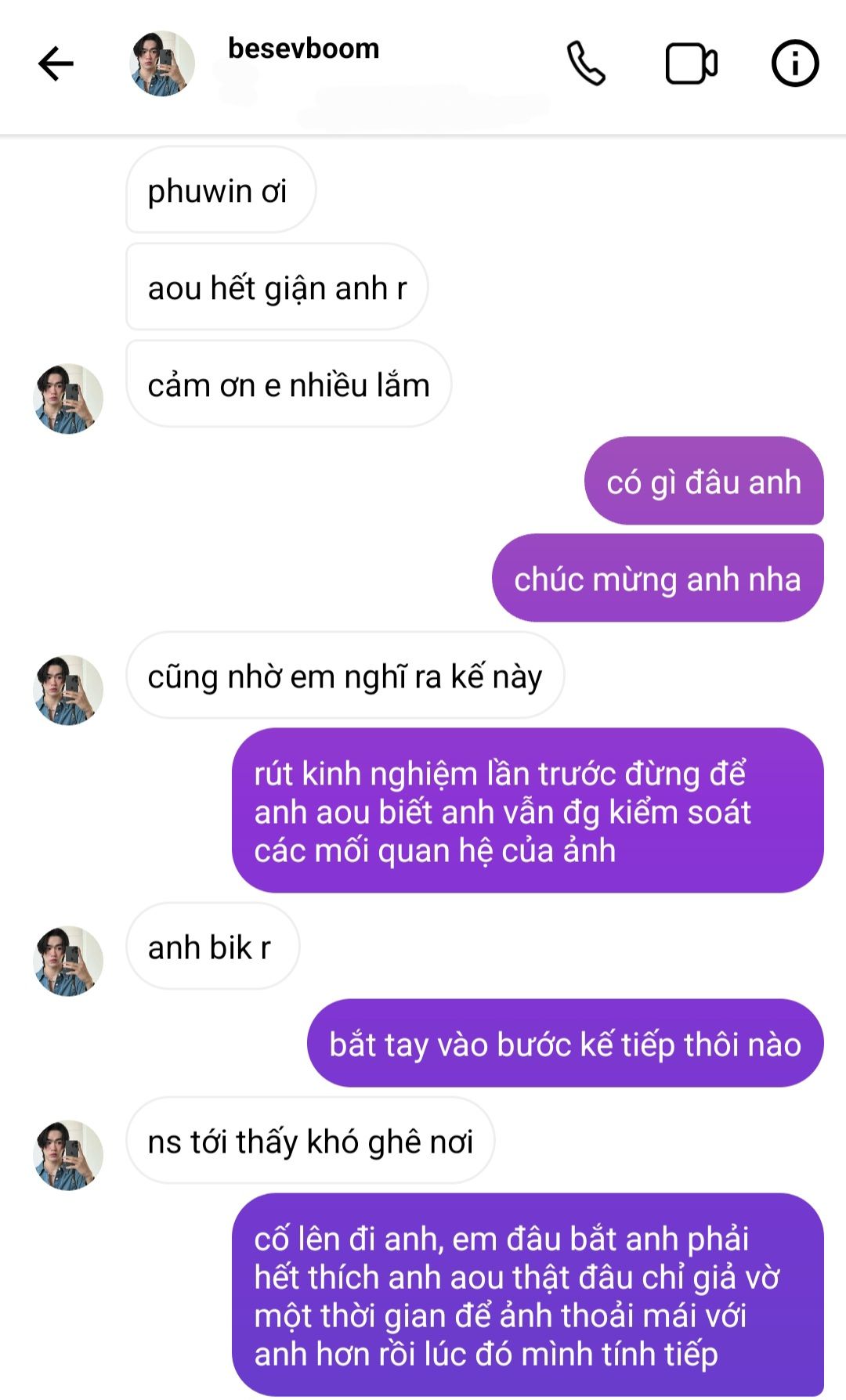Start a voice call with besevboom
Screen dimensions: 846x1400
point(586,63)
